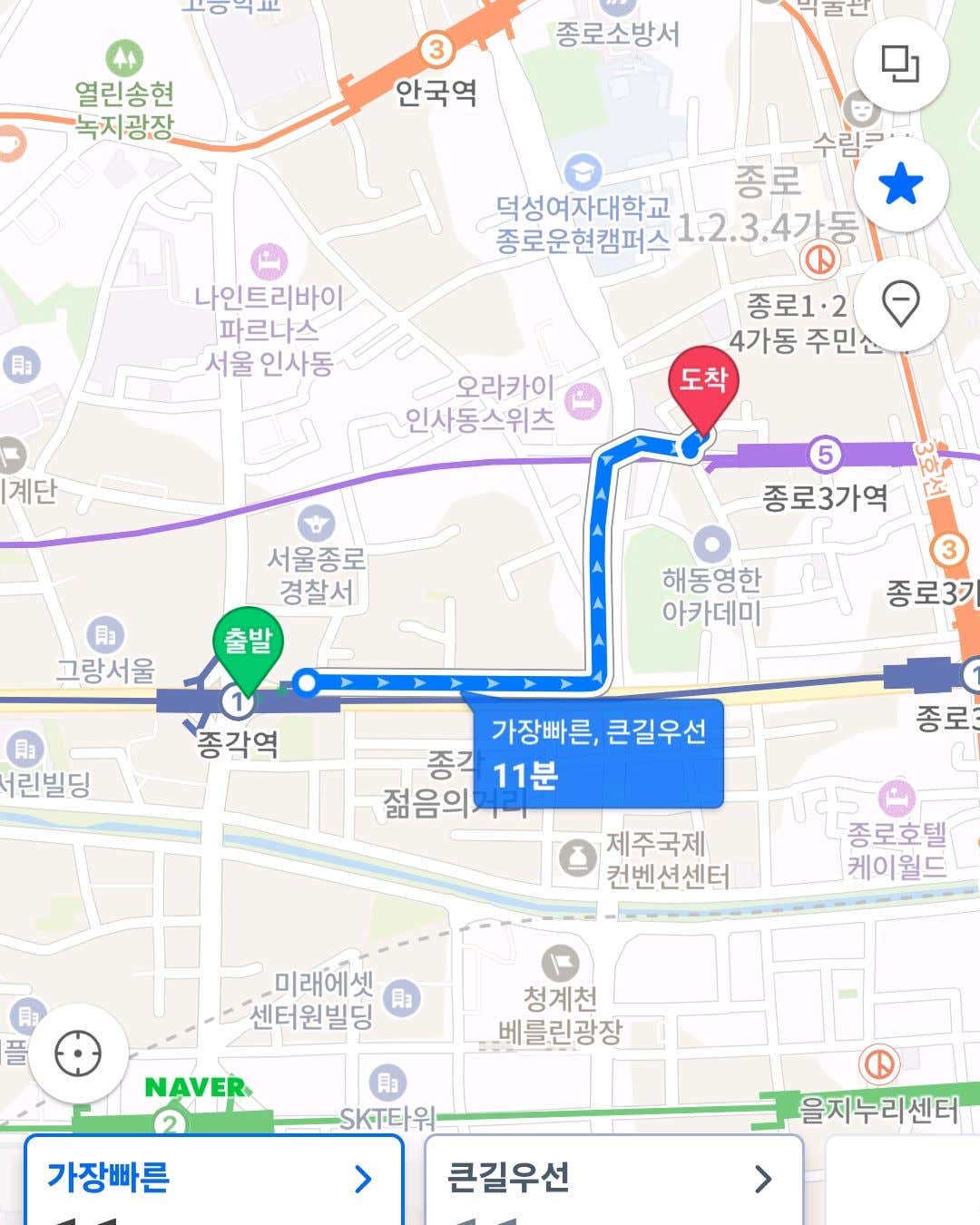
Task: Select the 가장빠른 route card
Action: point(213,1179)
